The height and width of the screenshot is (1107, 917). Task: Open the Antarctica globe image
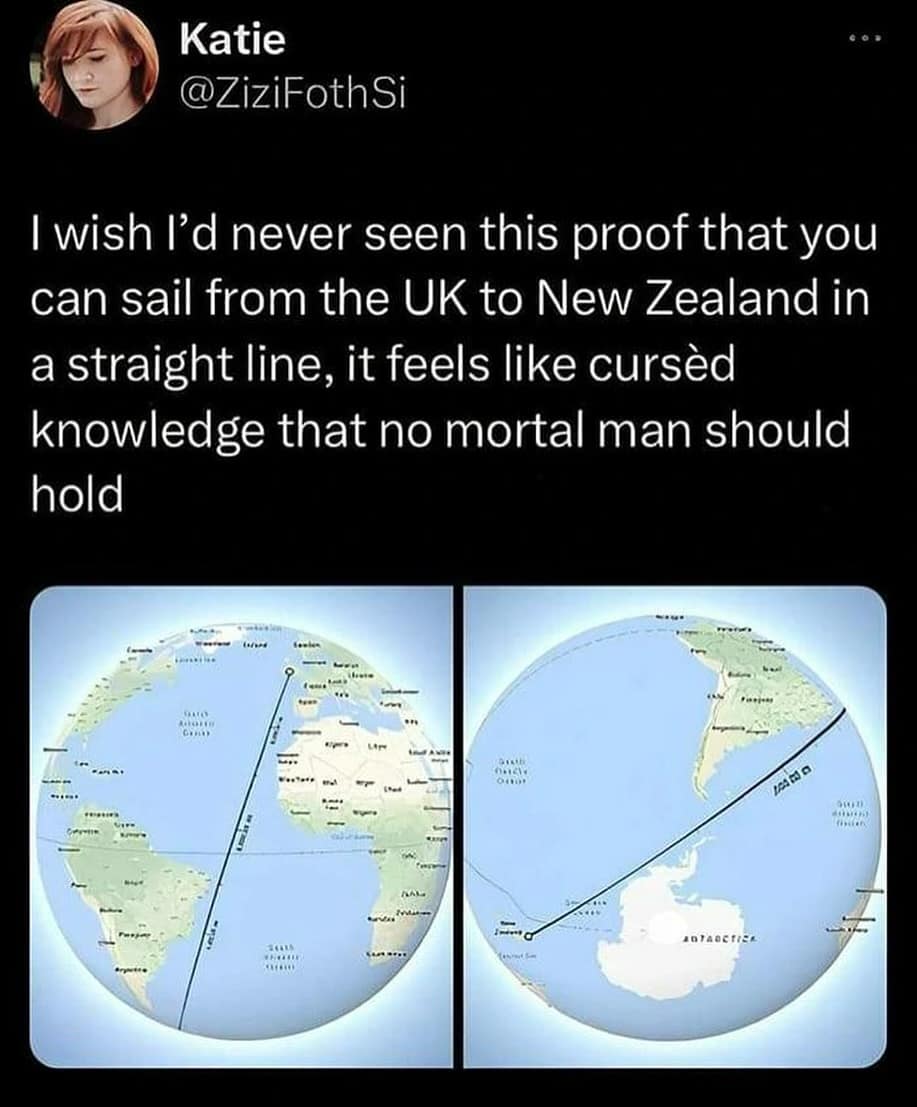tap(675, 826)
